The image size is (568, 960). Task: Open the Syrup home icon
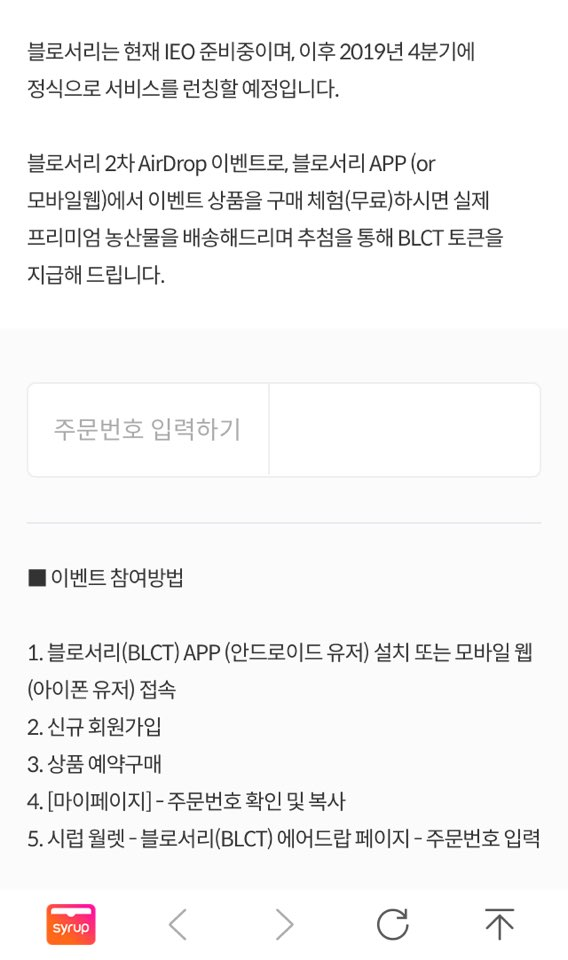click(x=71, y=924)
